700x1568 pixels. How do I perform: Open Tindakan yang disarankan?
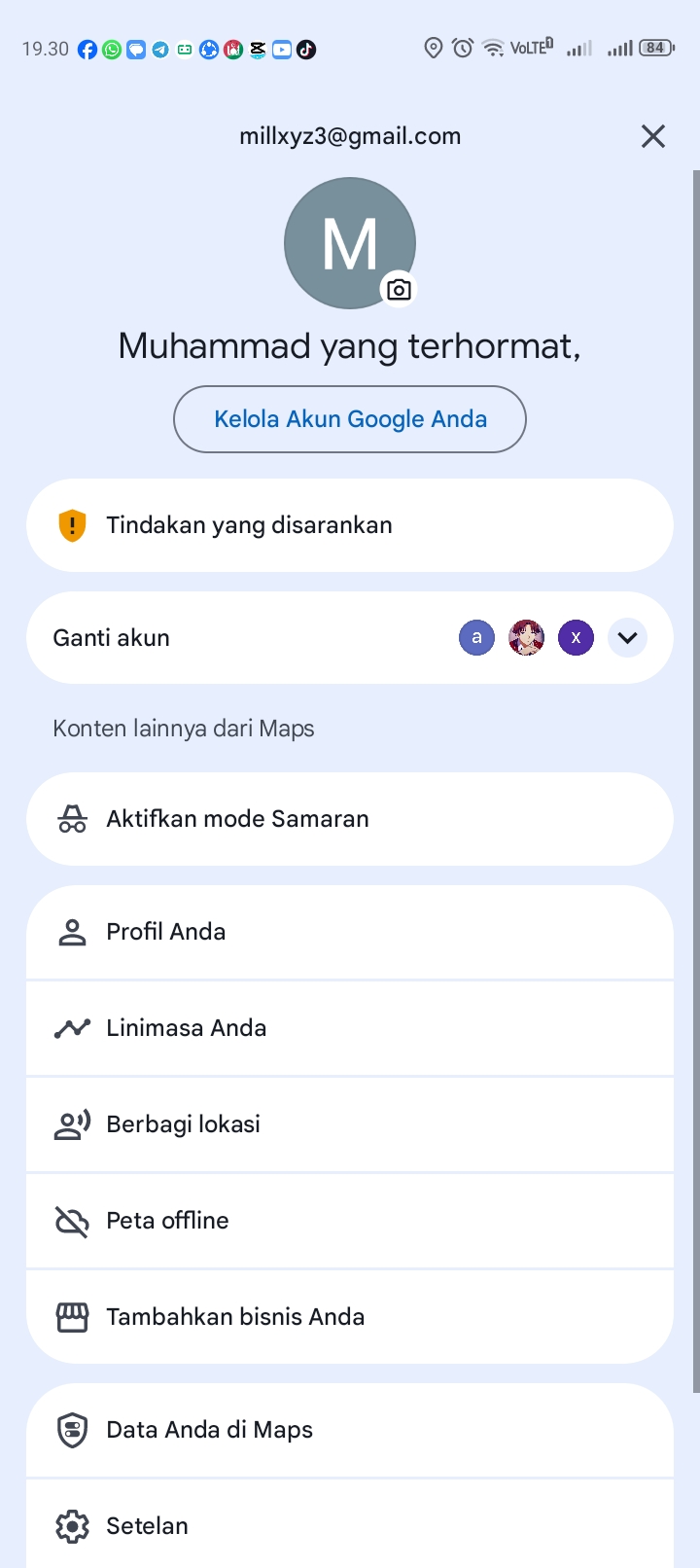pos(350,525)
